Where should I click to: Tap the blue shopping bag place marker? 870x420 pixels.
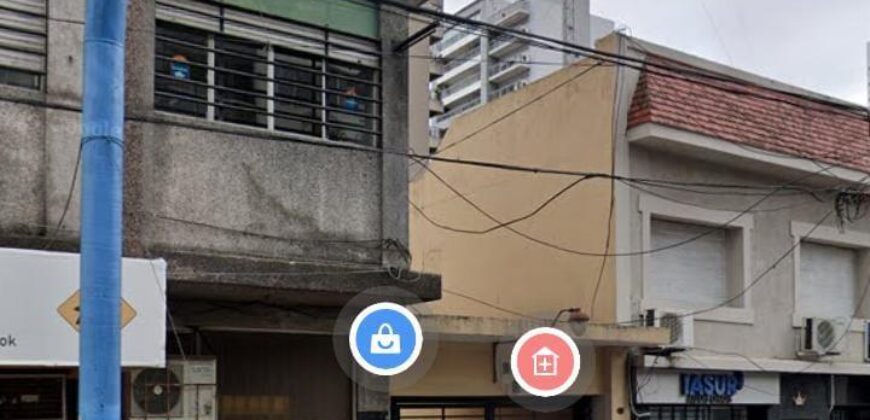click(x=385, y=339)
